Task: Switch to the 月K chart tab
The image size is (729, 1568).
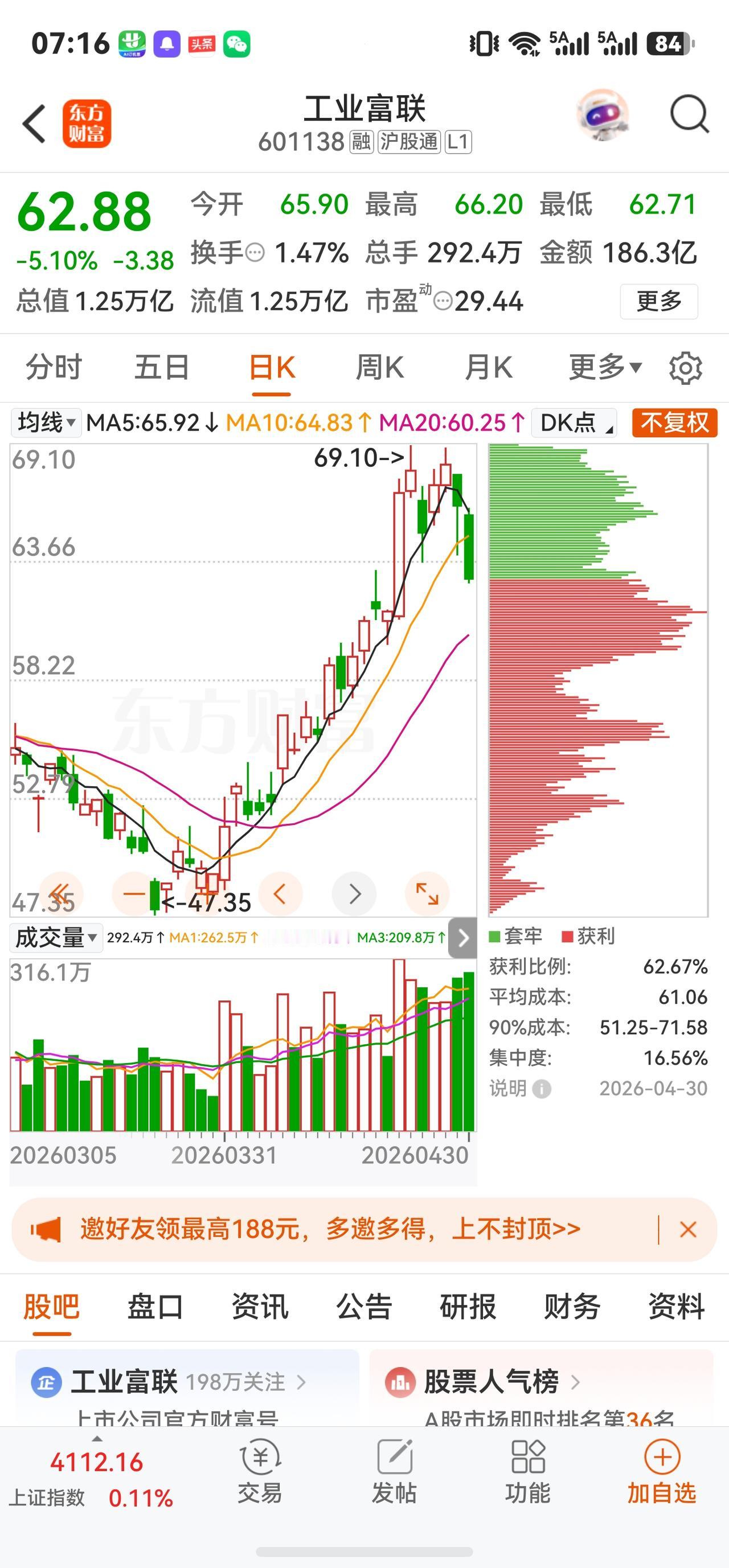Action: (488, 368)
